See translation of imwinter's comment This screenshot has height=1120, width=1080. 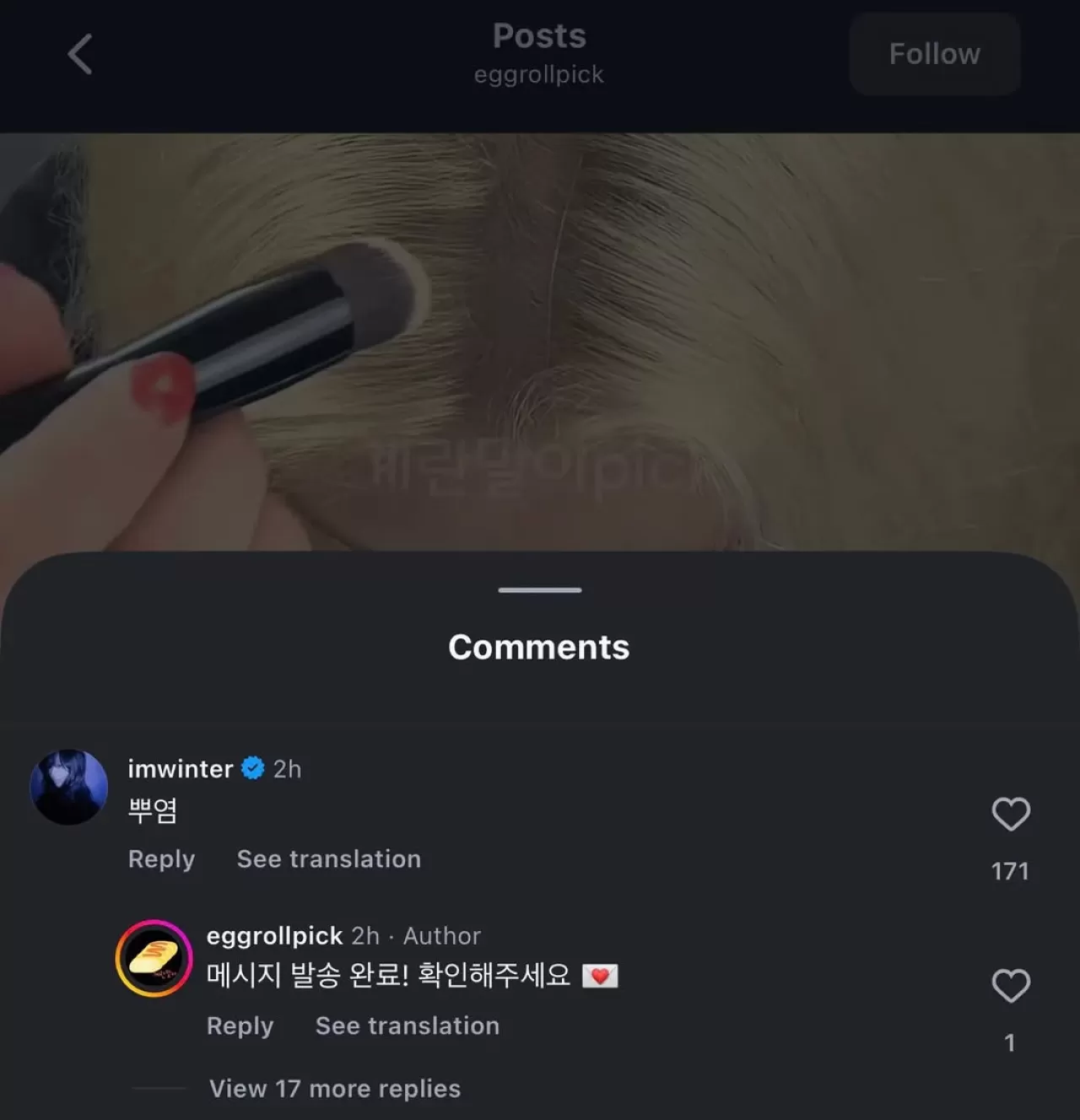point(328,859)
